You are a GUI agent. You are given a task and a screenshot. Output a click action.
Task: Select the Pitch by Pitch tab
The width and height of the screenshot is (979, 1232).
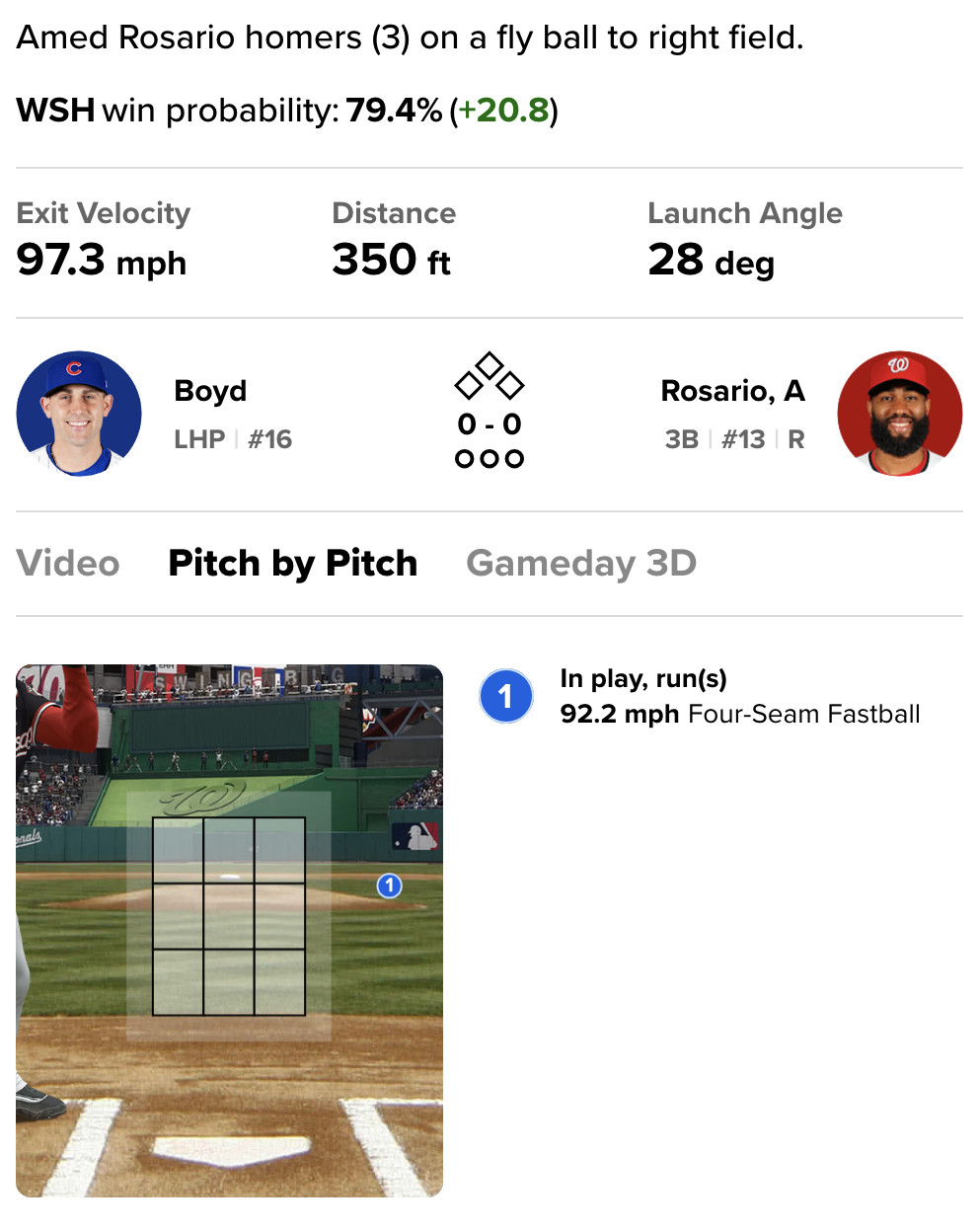(292, 564)
